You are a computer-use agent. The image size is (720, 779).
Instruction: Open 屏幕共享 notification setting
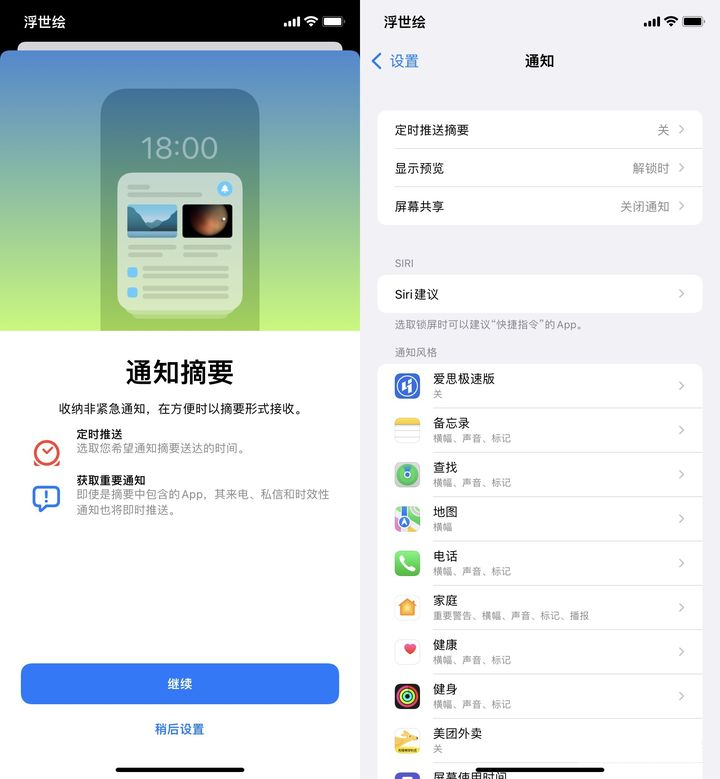(540, 206)
